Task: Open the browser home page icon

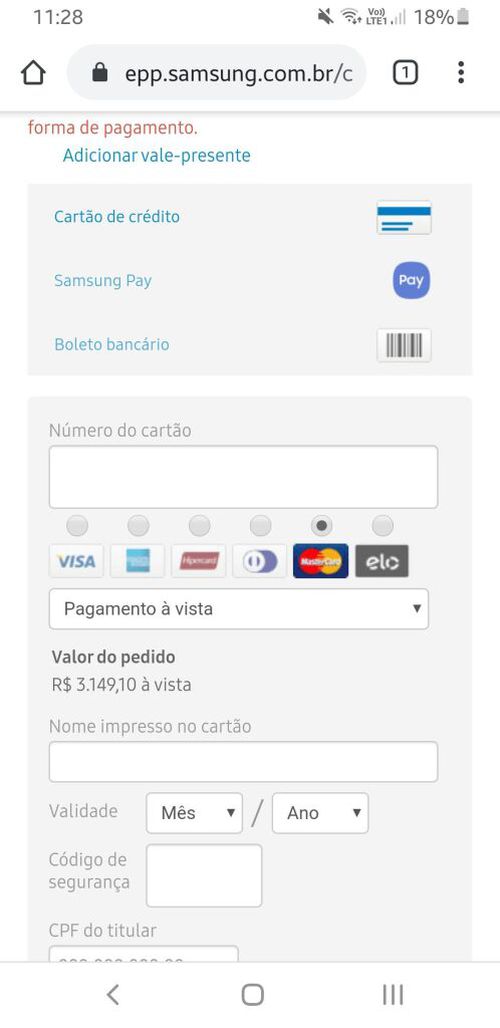Action: [x=33, y=73]
